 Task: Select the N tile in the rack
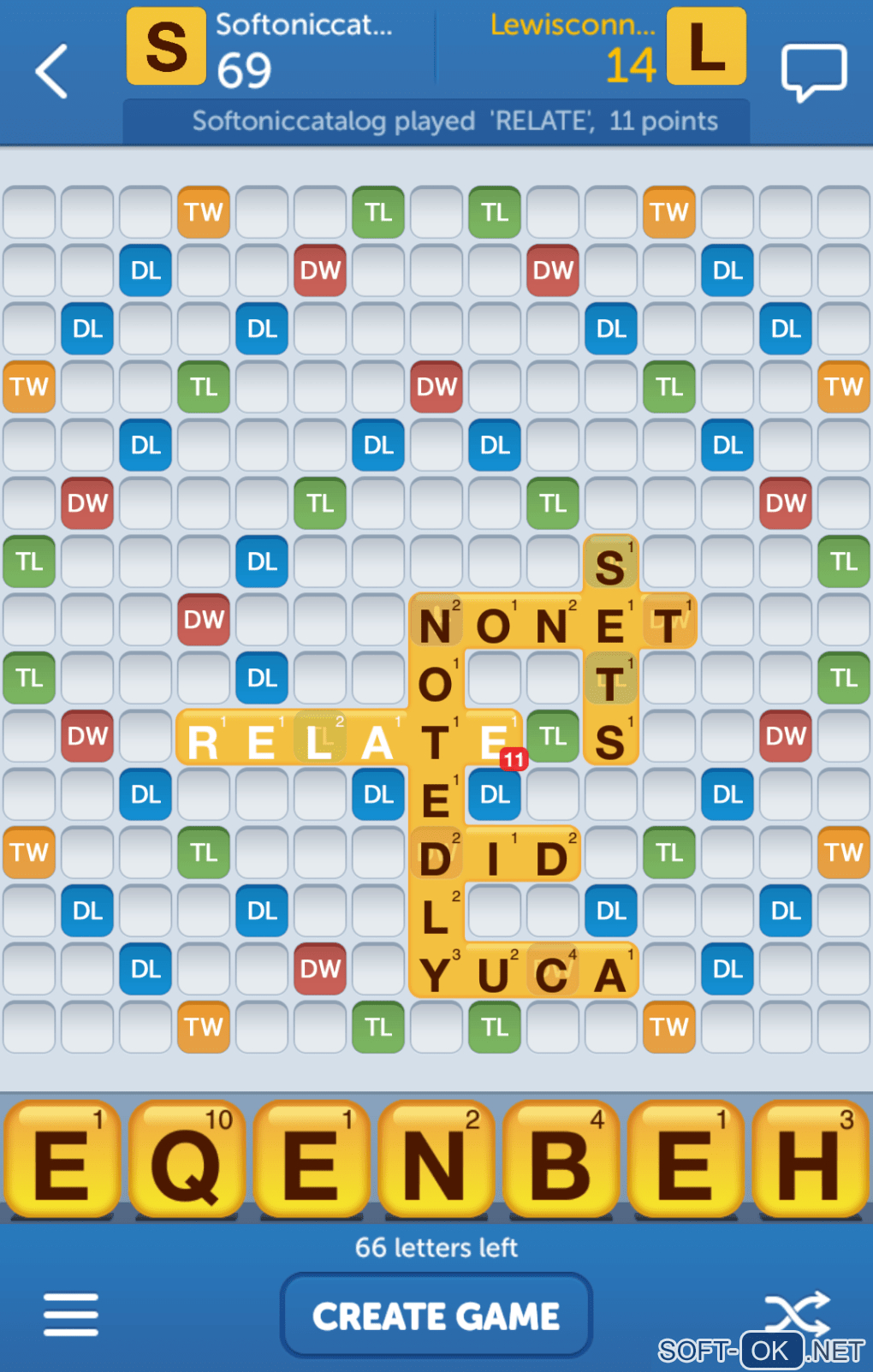coord(436,1160)
